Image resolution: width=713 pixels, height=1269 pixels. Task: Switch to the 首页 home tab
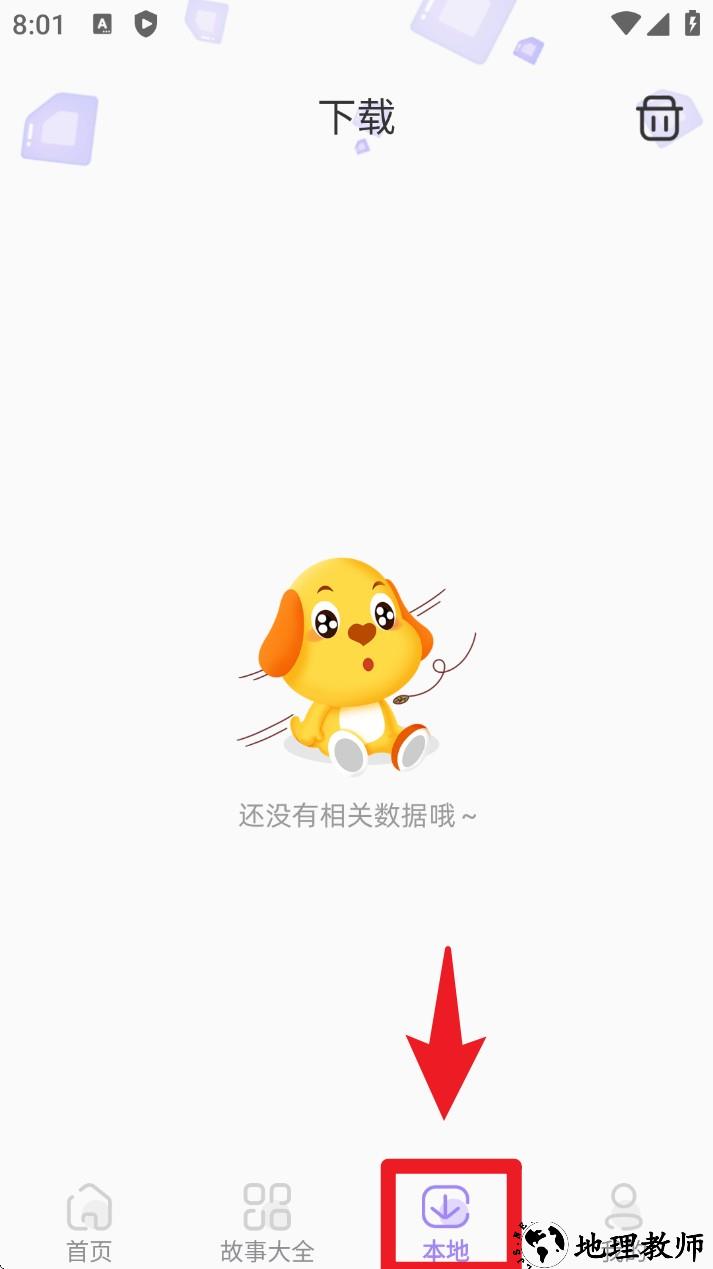[89, 1221]
